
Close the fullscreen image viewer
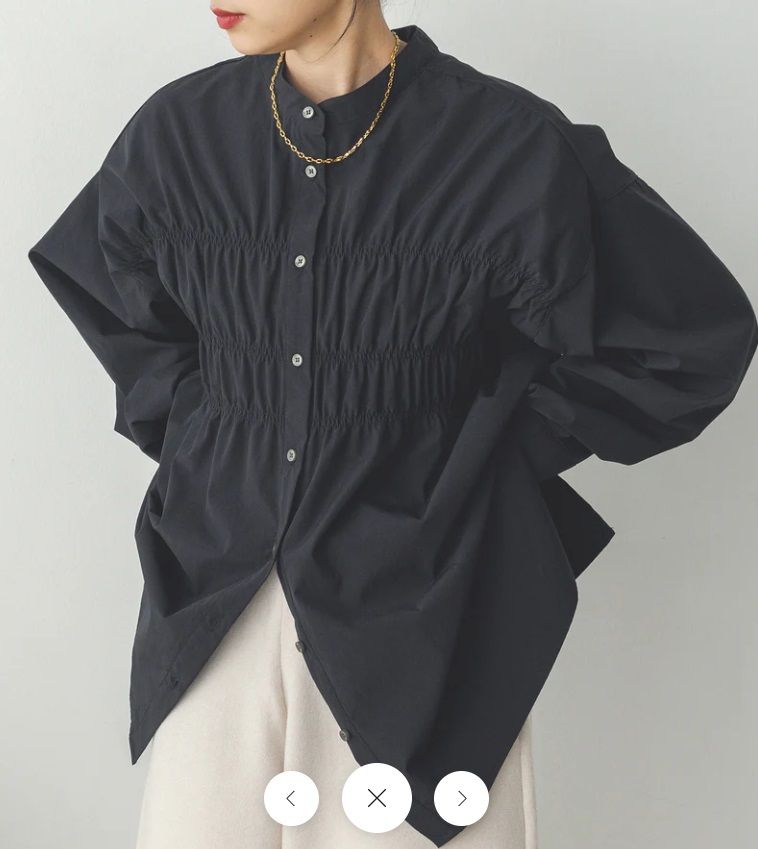(x=377, y=798)
